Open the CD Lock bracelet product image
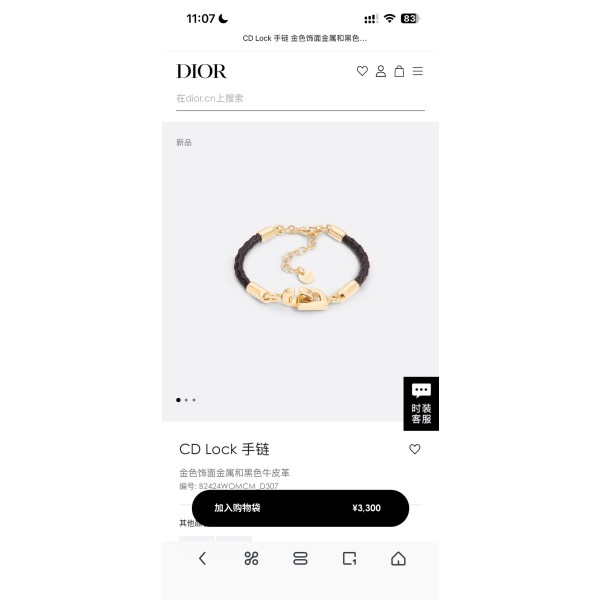The width and height of the screenshot is (600, 600). pos(300,270)
